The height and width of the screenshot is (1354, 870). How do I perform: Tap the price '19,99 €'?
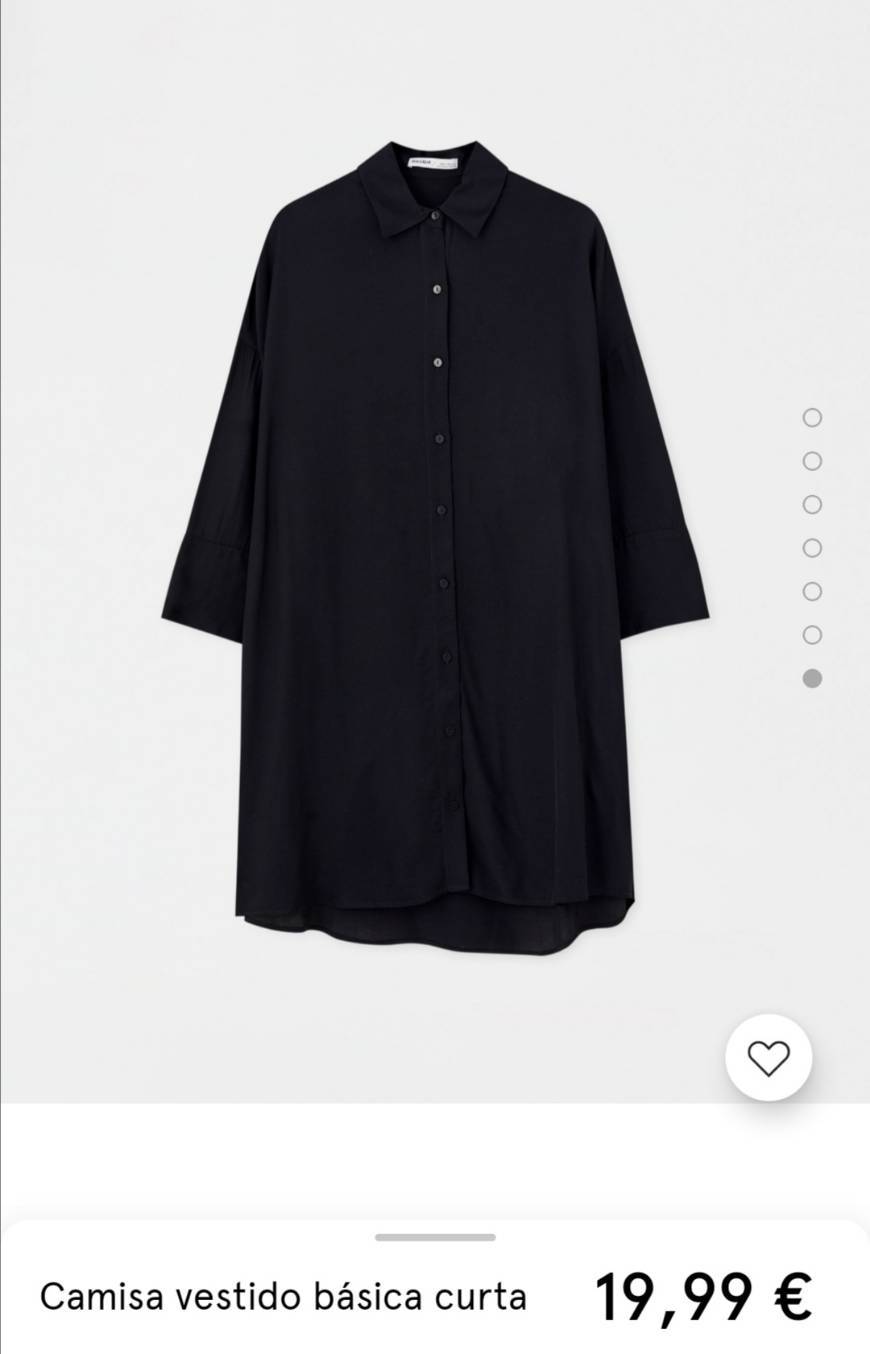coord(702,1295)
